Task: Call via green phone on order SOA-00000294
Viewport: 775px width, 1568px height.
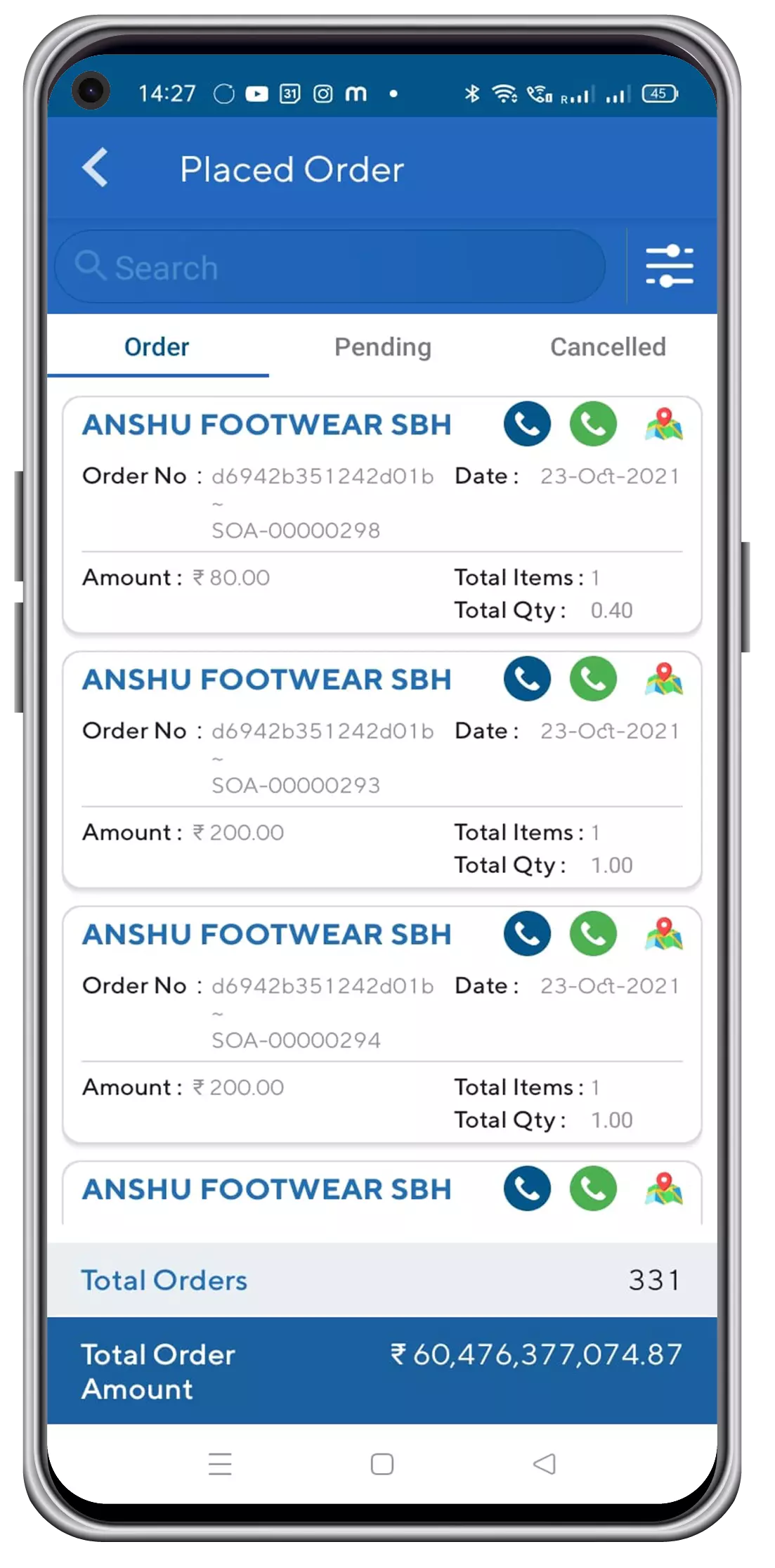Action: (593, 934)
